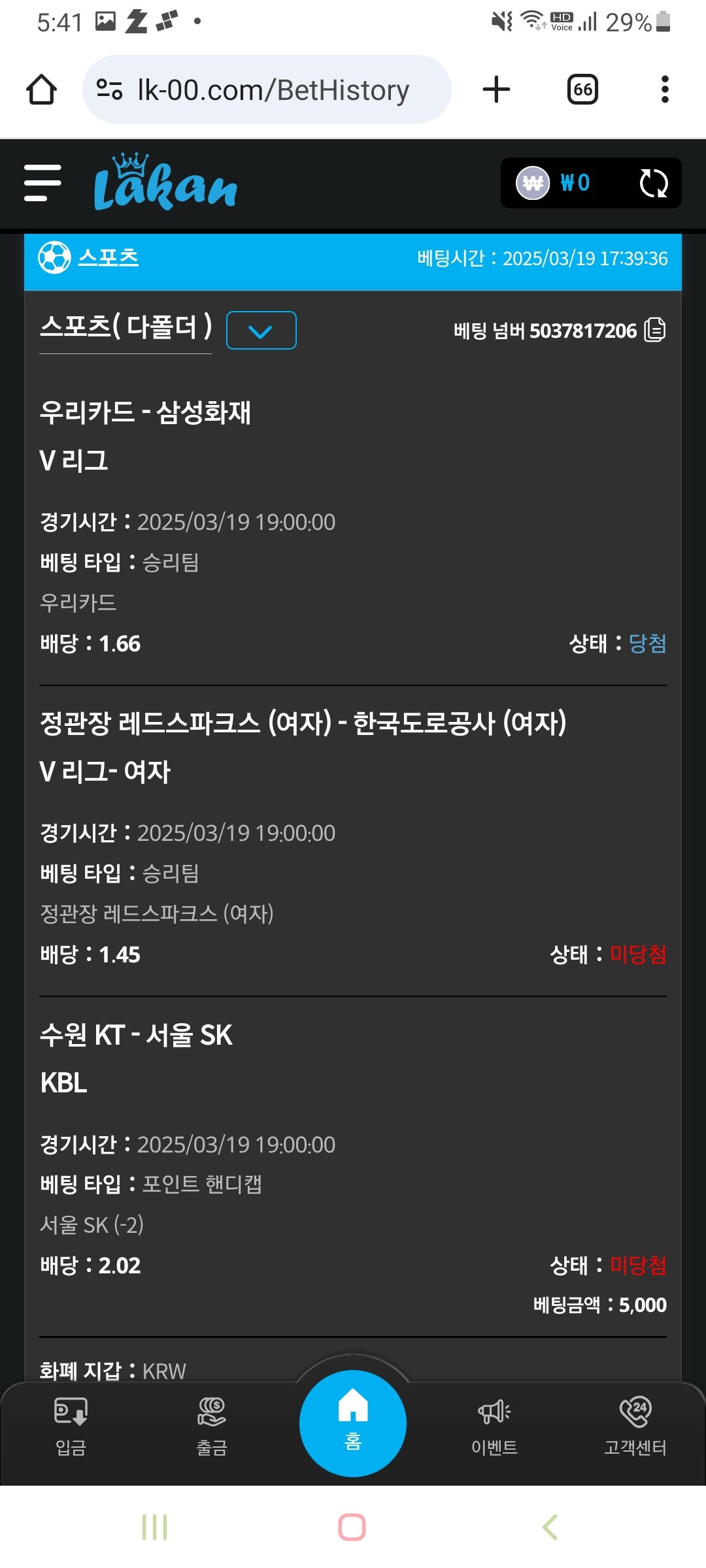706x1568 pixels.
Task: Switch to the 홈 home tab
Action: (353, 1423)
